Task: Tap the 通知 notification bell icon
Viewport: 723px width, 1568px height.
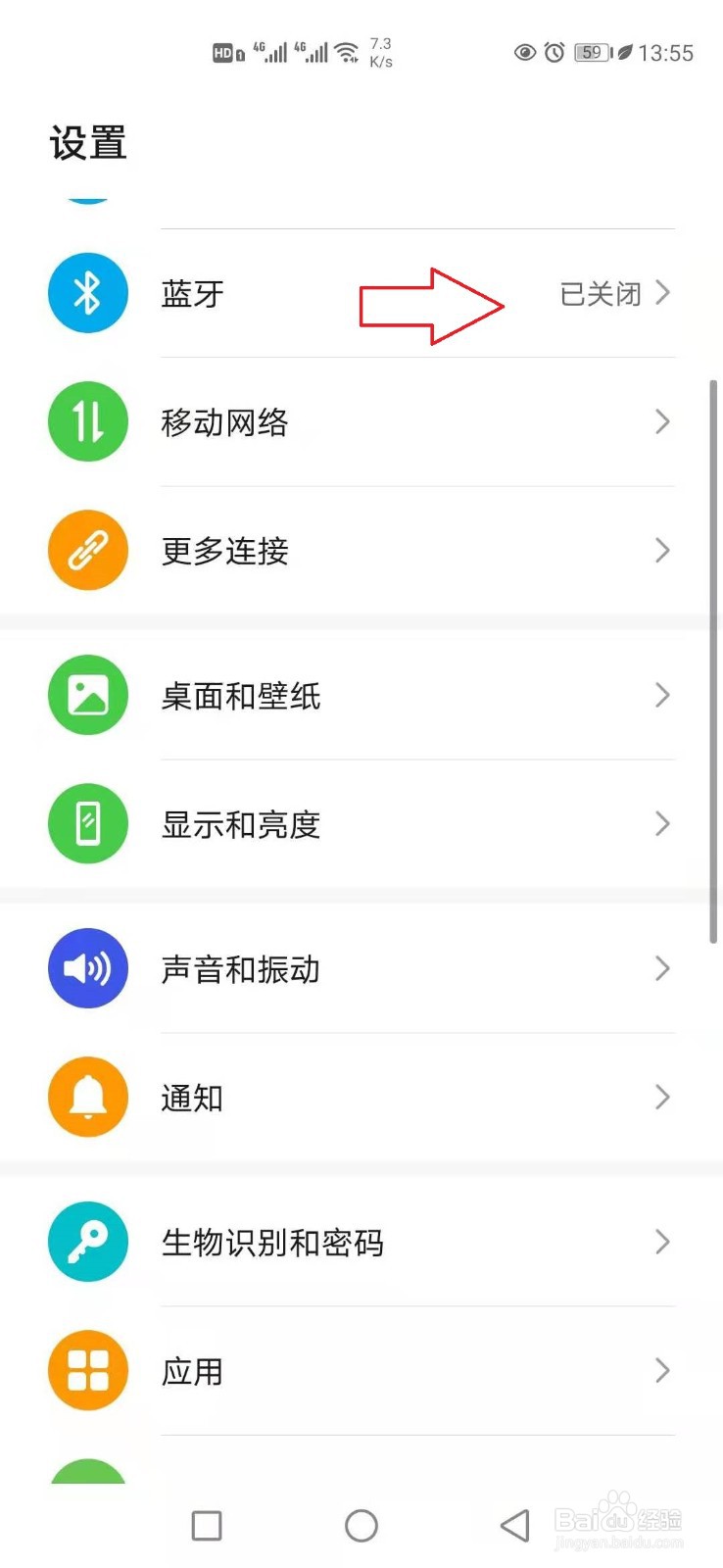Action: [x=88, y=1097]
